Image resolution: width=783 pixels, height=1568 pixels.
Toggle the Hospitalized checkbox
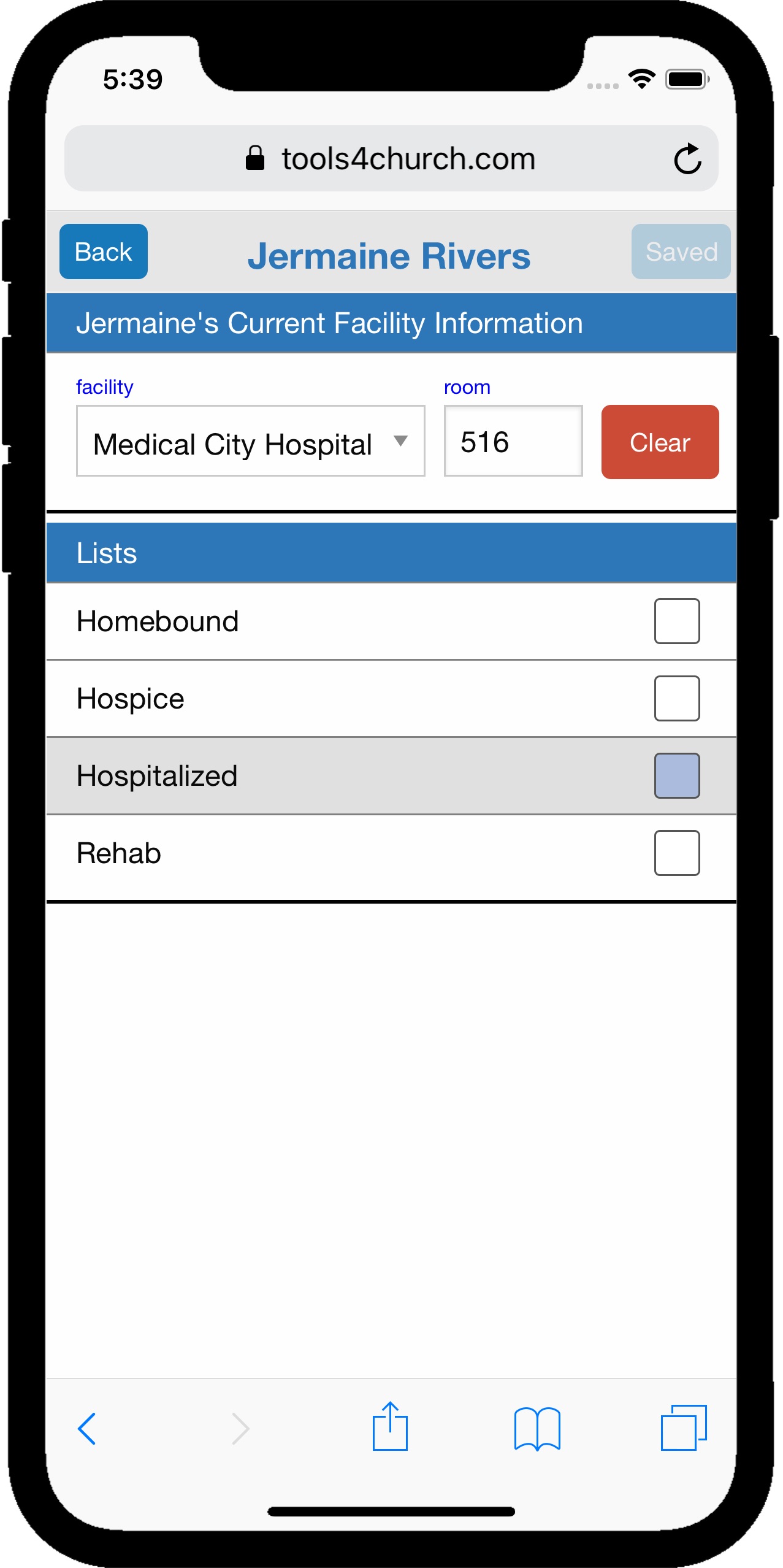pos(676,776)
